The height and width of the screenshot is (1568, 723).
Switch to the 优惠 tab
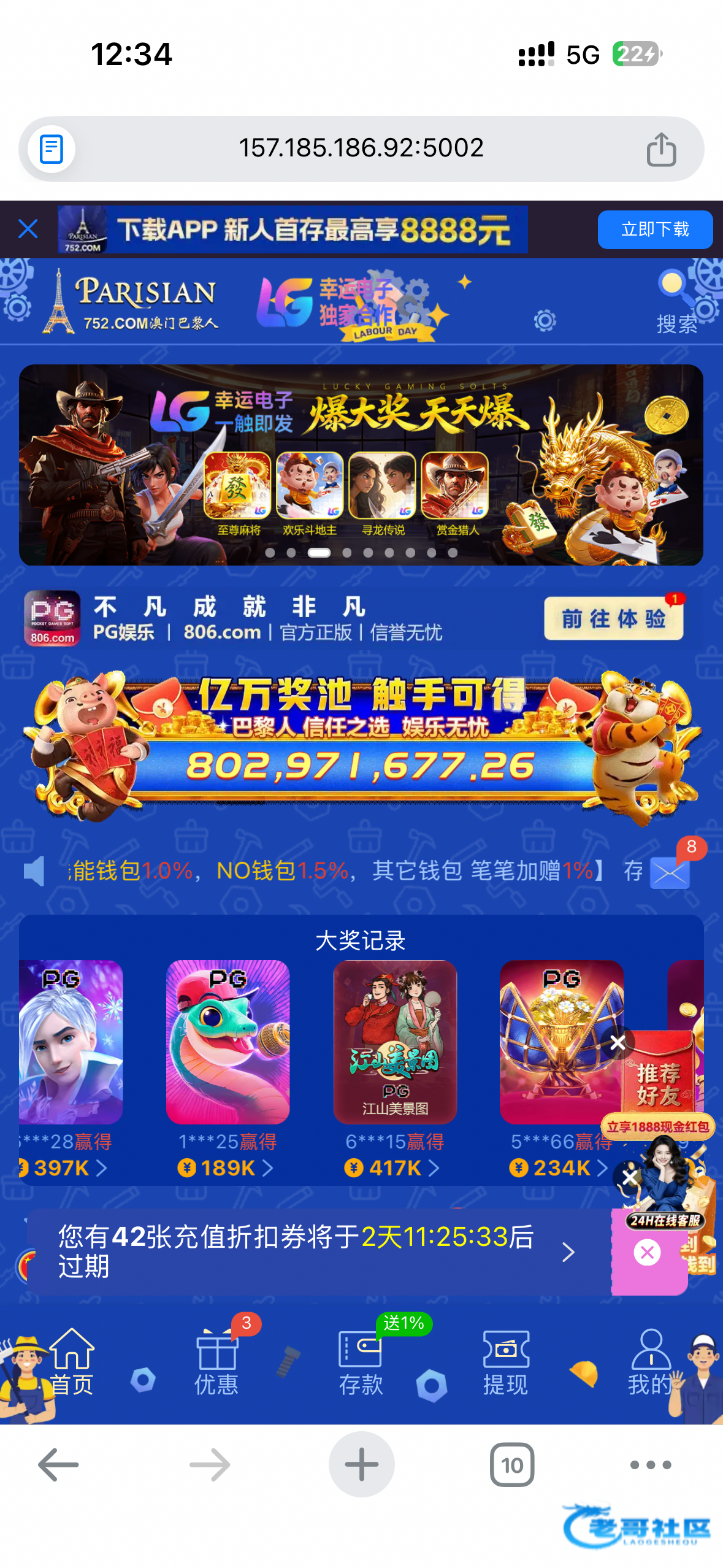pyautogui.click(x=216, y=1362)
